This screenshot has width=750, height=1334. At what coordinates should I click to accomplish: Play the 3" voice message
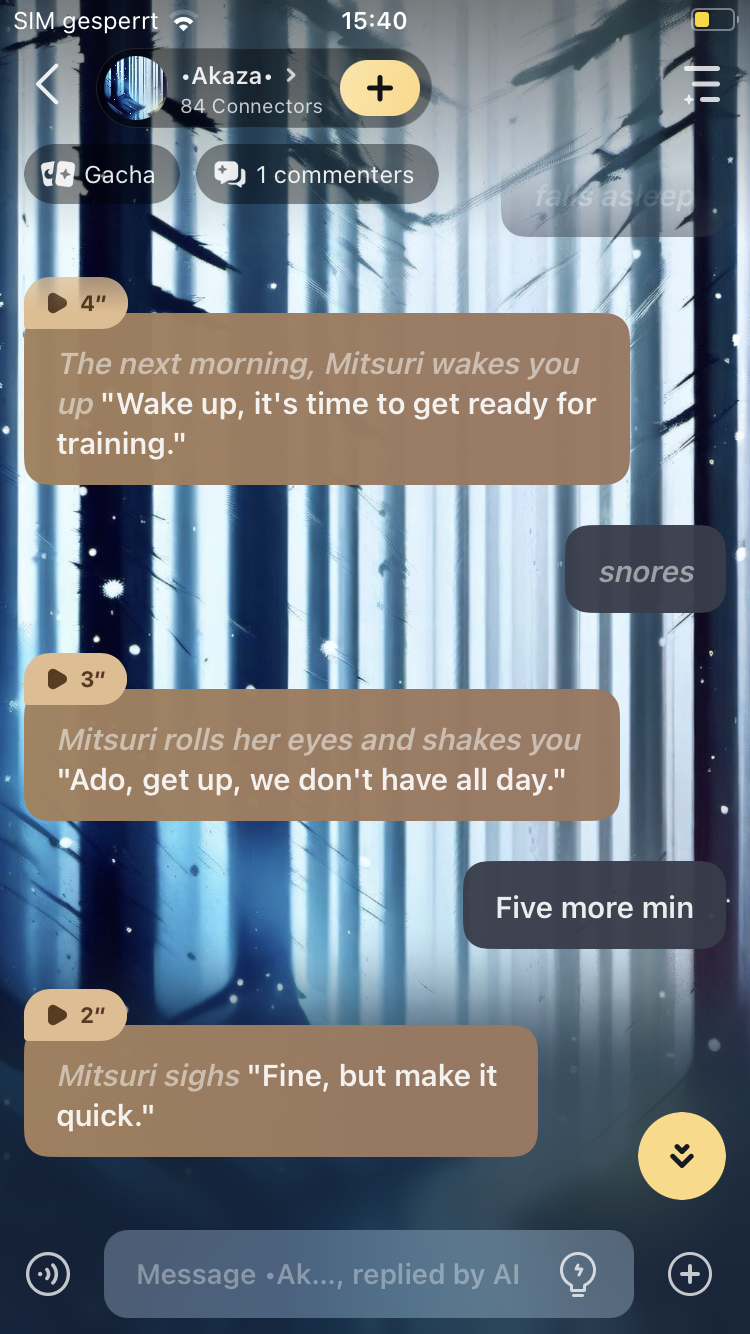click(76, 679)
